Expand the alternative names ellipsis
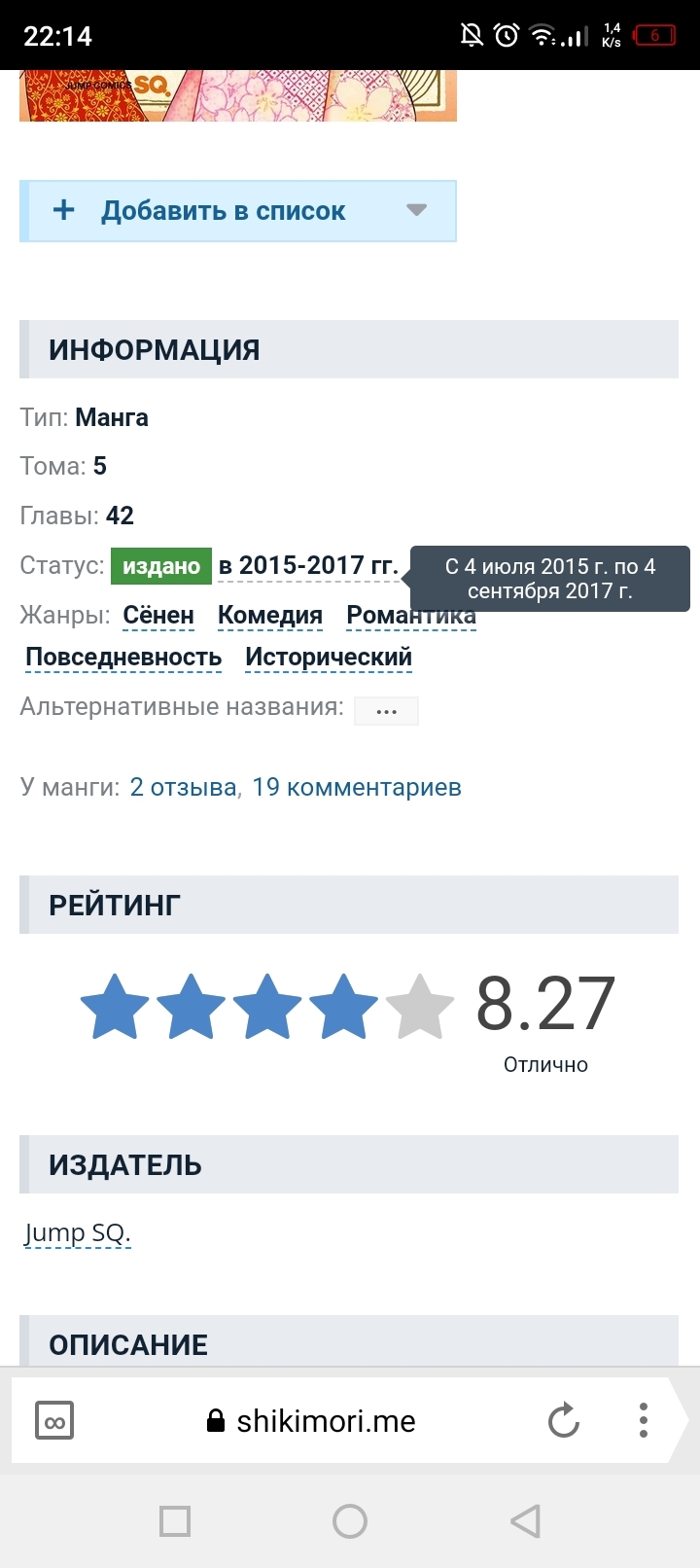Viewport: 700px width, 1568px height. click(386, 711)
